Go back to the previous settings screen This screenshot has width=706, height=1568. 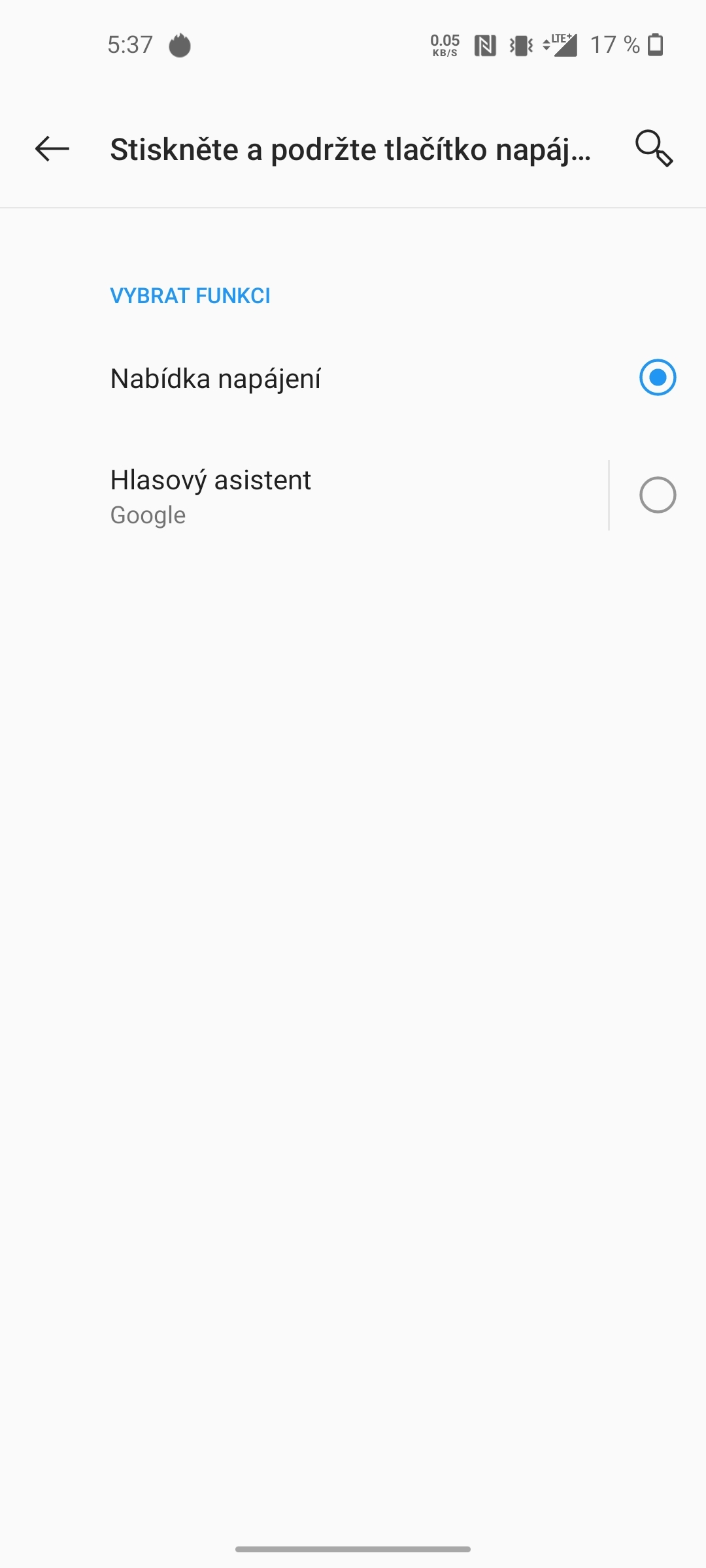point(52,149)
